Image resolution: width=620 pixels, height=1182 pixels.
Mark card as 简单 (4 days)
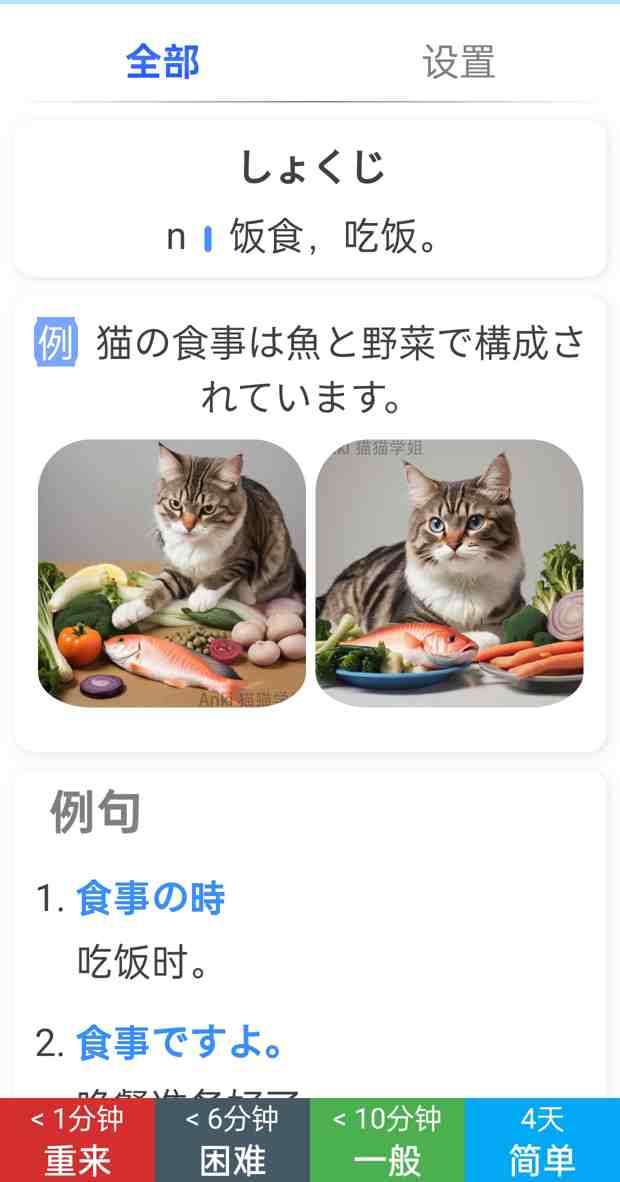pyautogui.click(x=542, y=1140)
